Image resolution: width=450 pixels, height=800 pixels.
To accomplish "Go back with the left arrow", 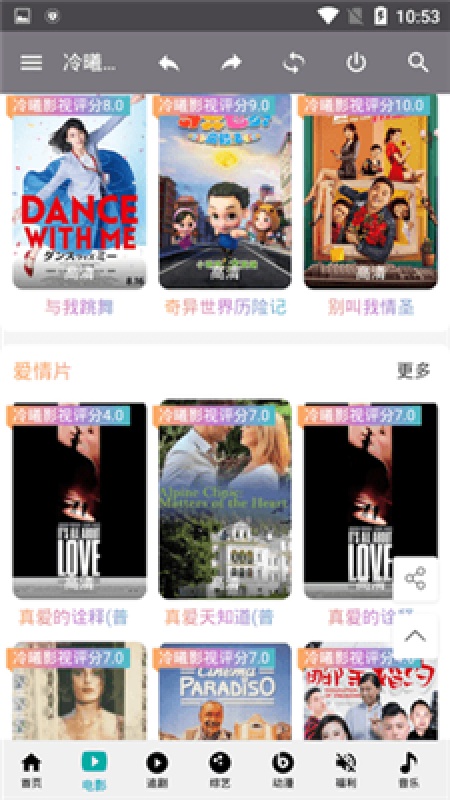I will point(169,63).
